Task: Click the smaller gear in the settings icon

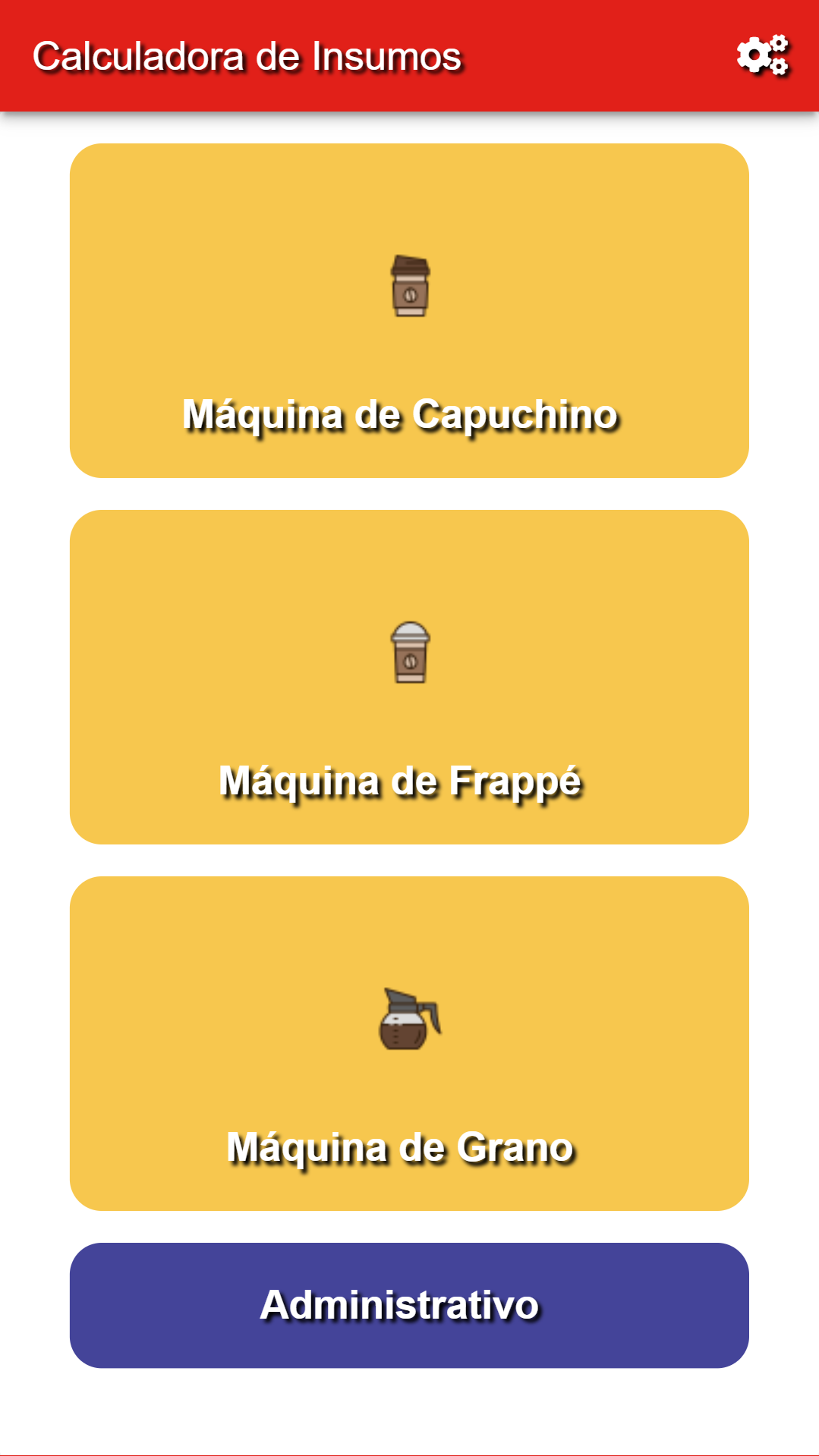Action: tap(780, 44)
